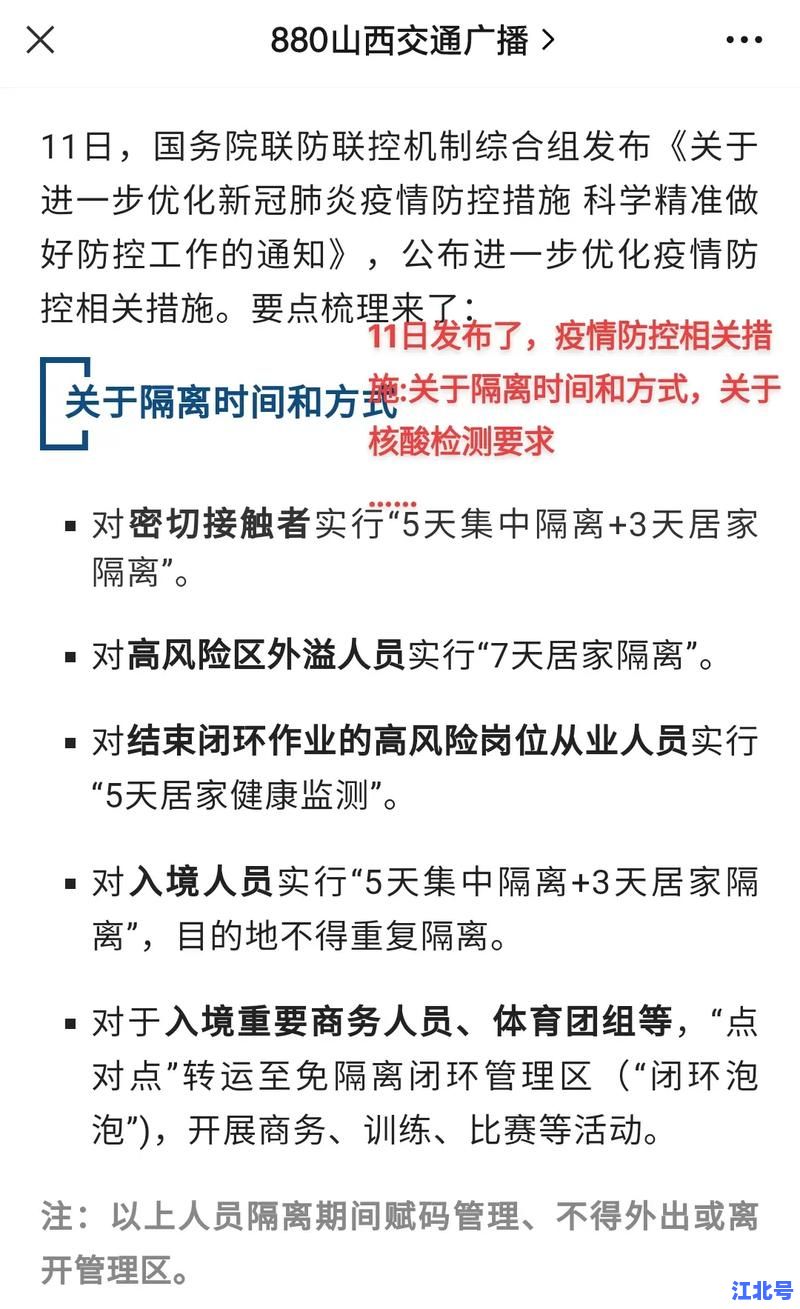Tap the first square bullet marker

coord(71,525)
